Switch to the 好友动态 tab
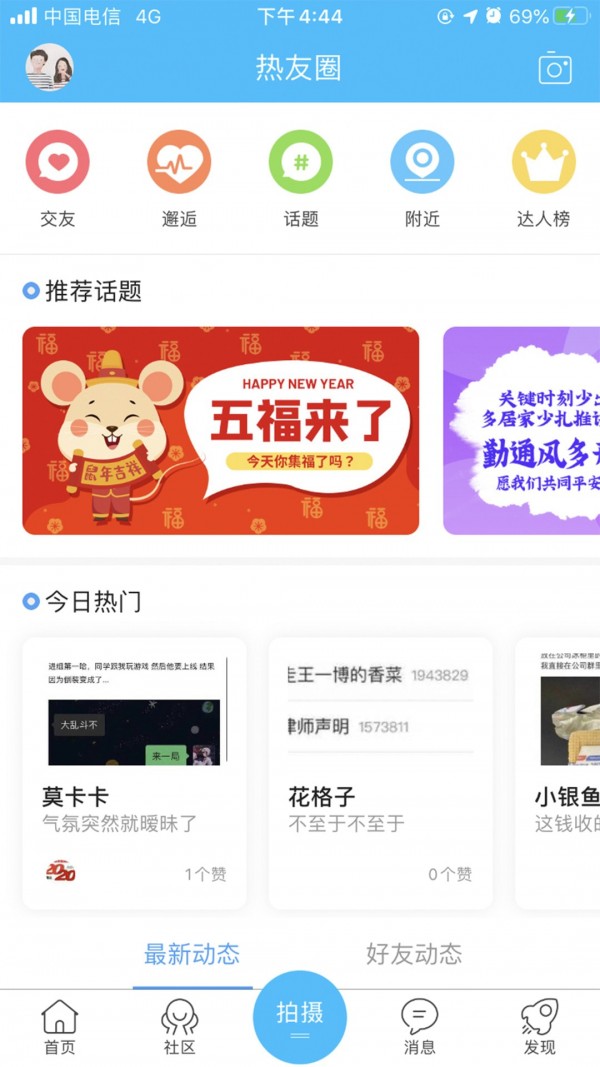Image resolution: width=600 pixels, height=1067 pixels. (414, 953)
